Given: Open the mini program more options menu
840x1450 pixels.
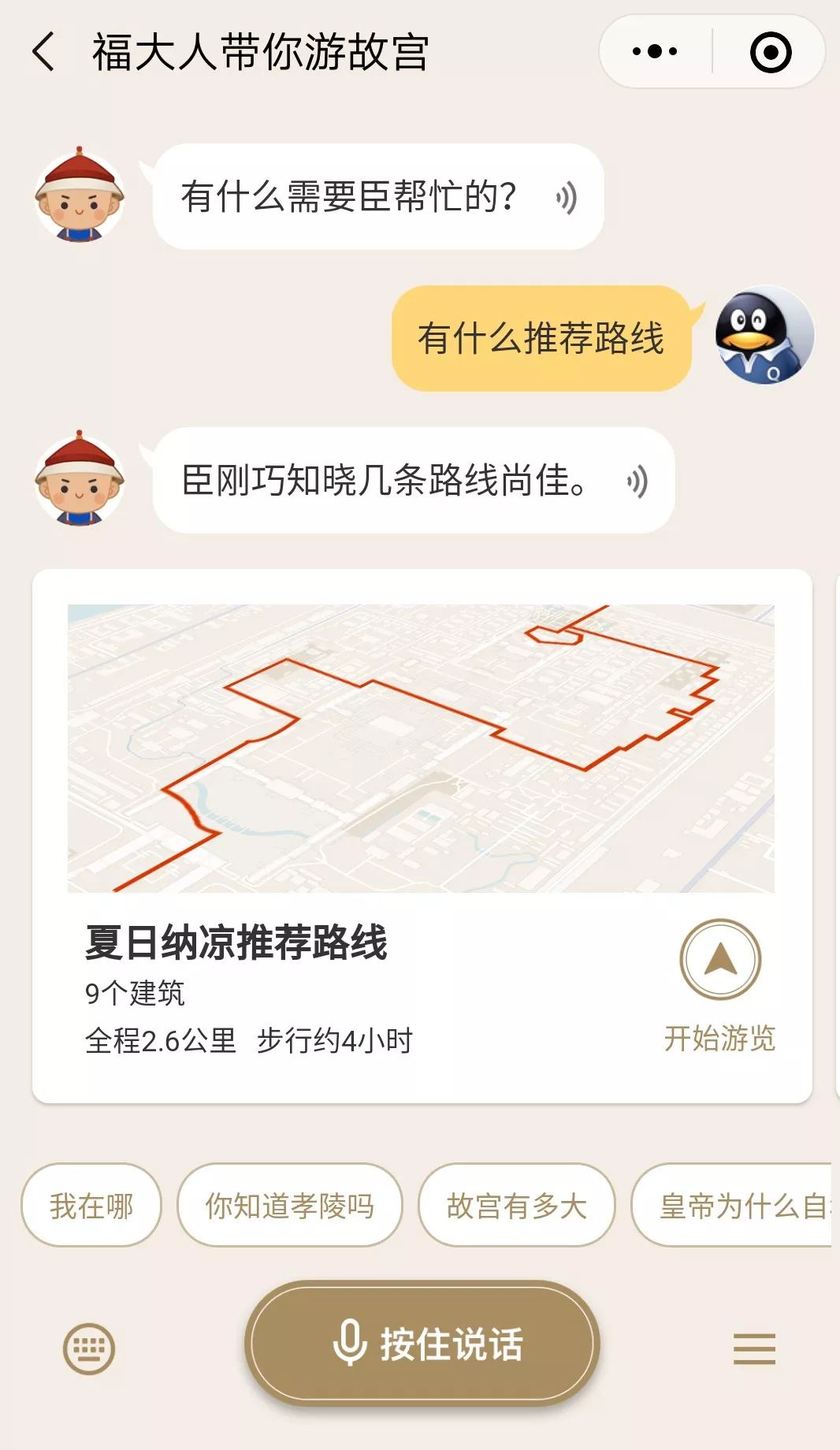Looking at the screenshot, I should 655,52.
